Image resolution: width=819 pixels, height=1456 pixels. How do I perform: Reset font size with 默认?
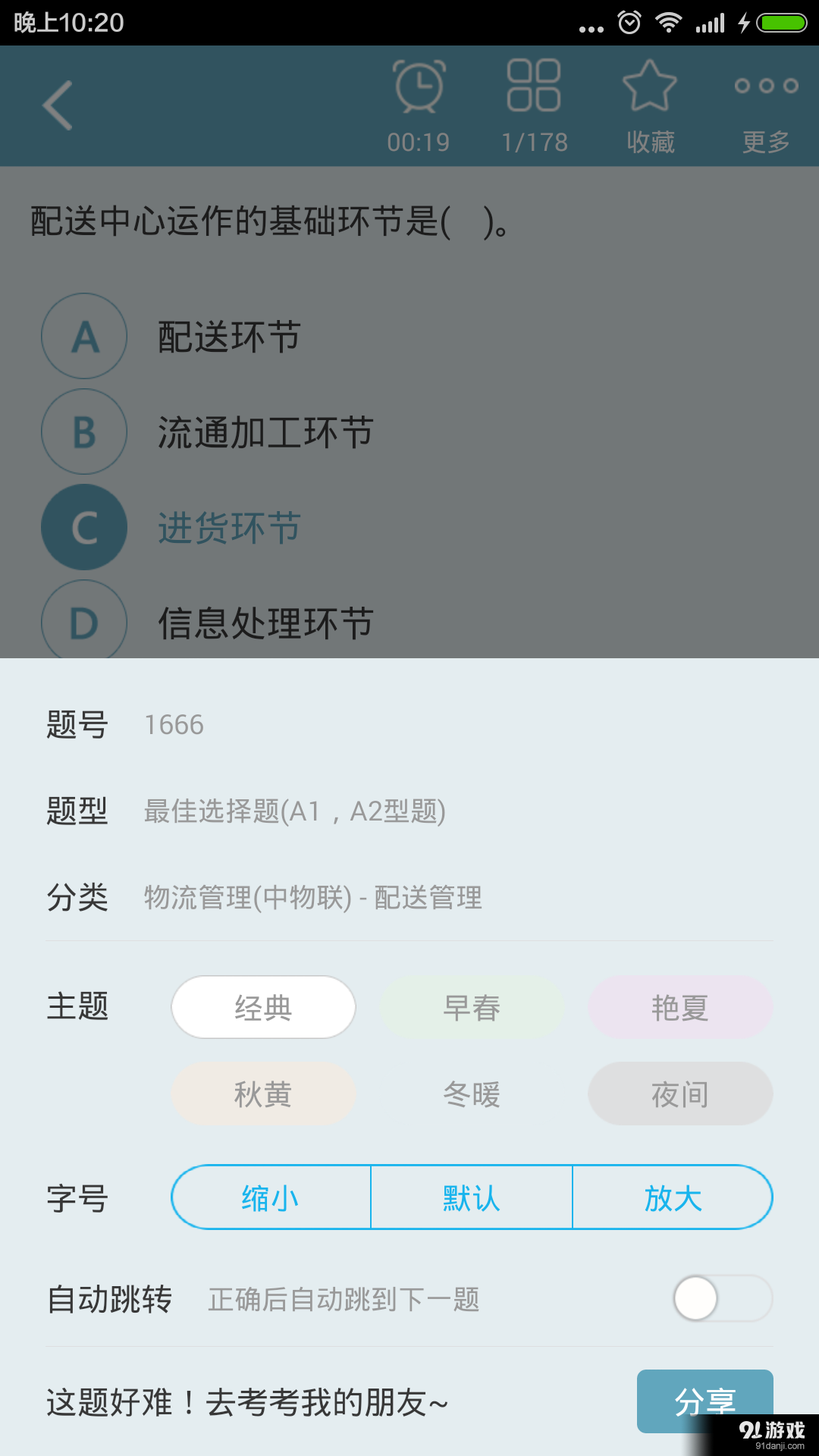[x=470, y=1198]
